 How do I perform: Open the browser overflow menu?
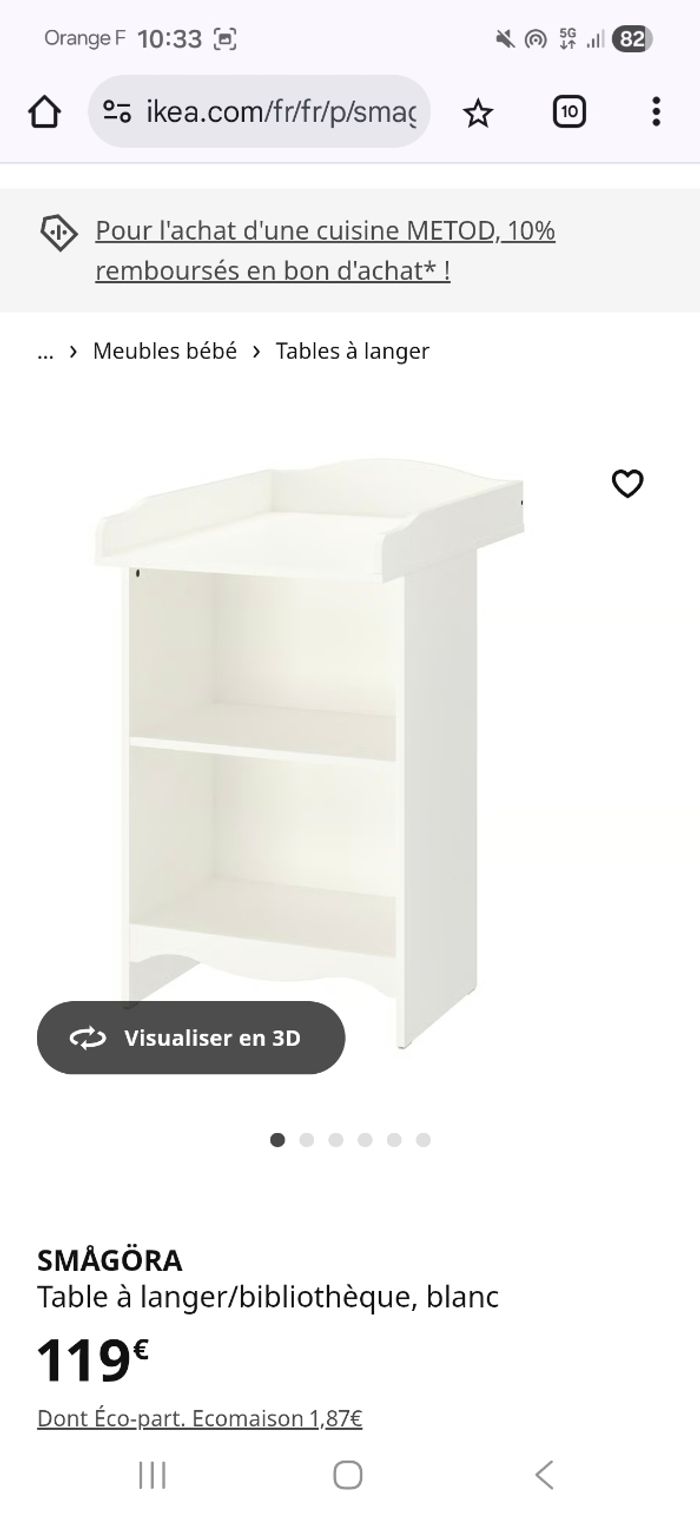(656, 112)
